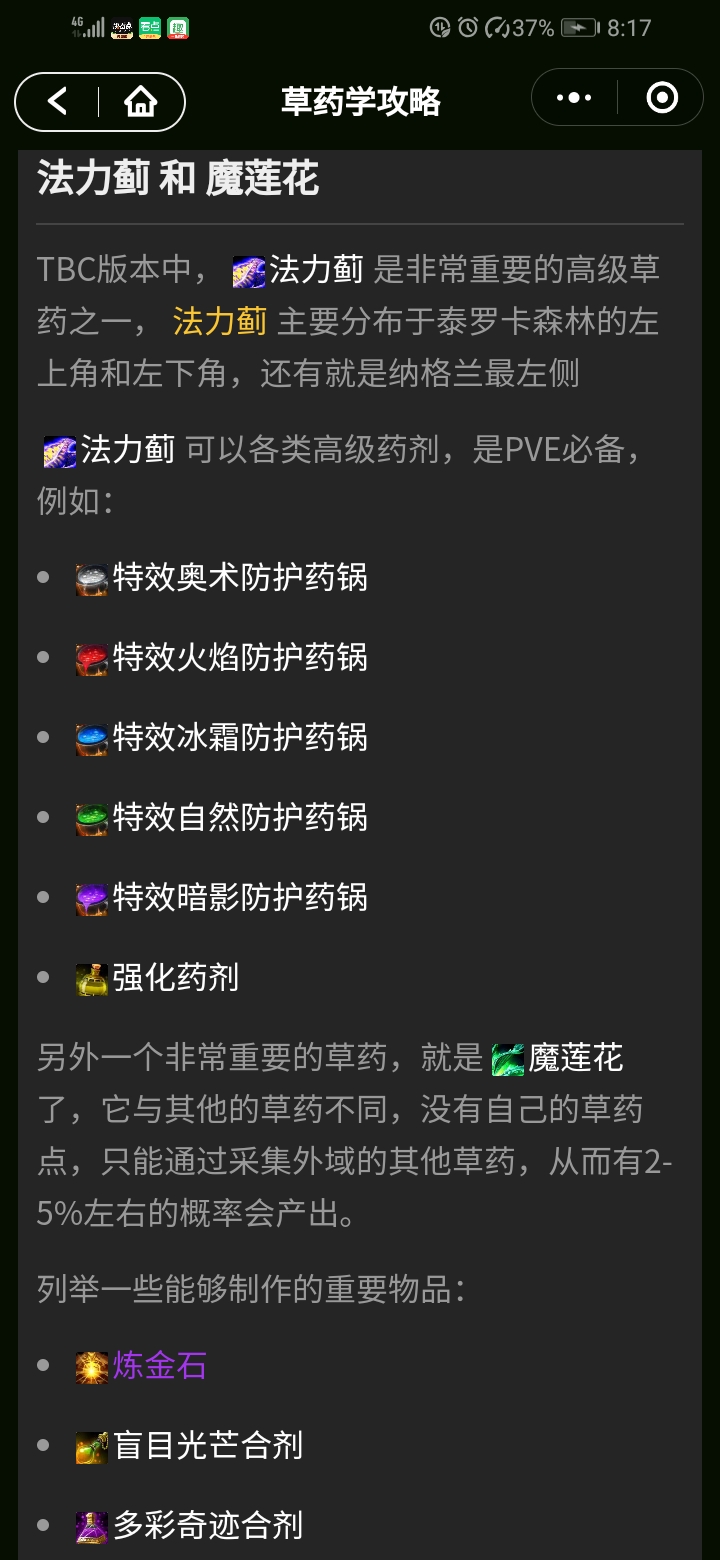This screenshot has width=720, height=1560.
Task: Open the 特效自然防护药锅 green cauldron icon
Action: [91, 818]
